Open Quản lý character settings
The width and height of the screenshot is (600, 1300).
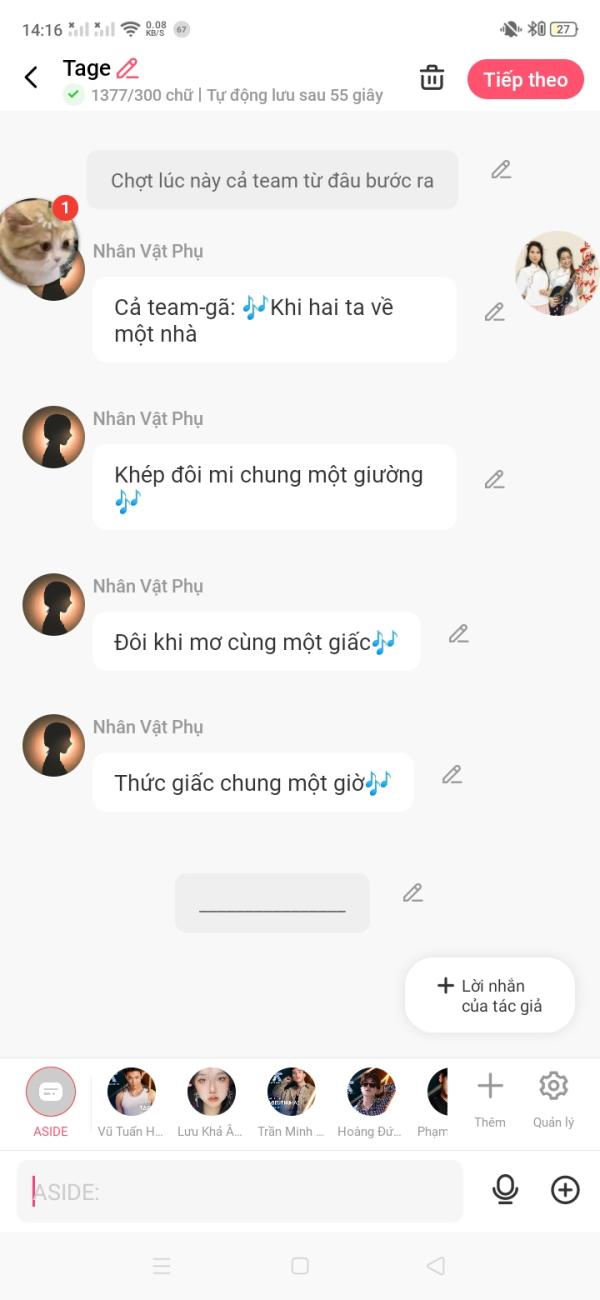[x=553, y=1097]
